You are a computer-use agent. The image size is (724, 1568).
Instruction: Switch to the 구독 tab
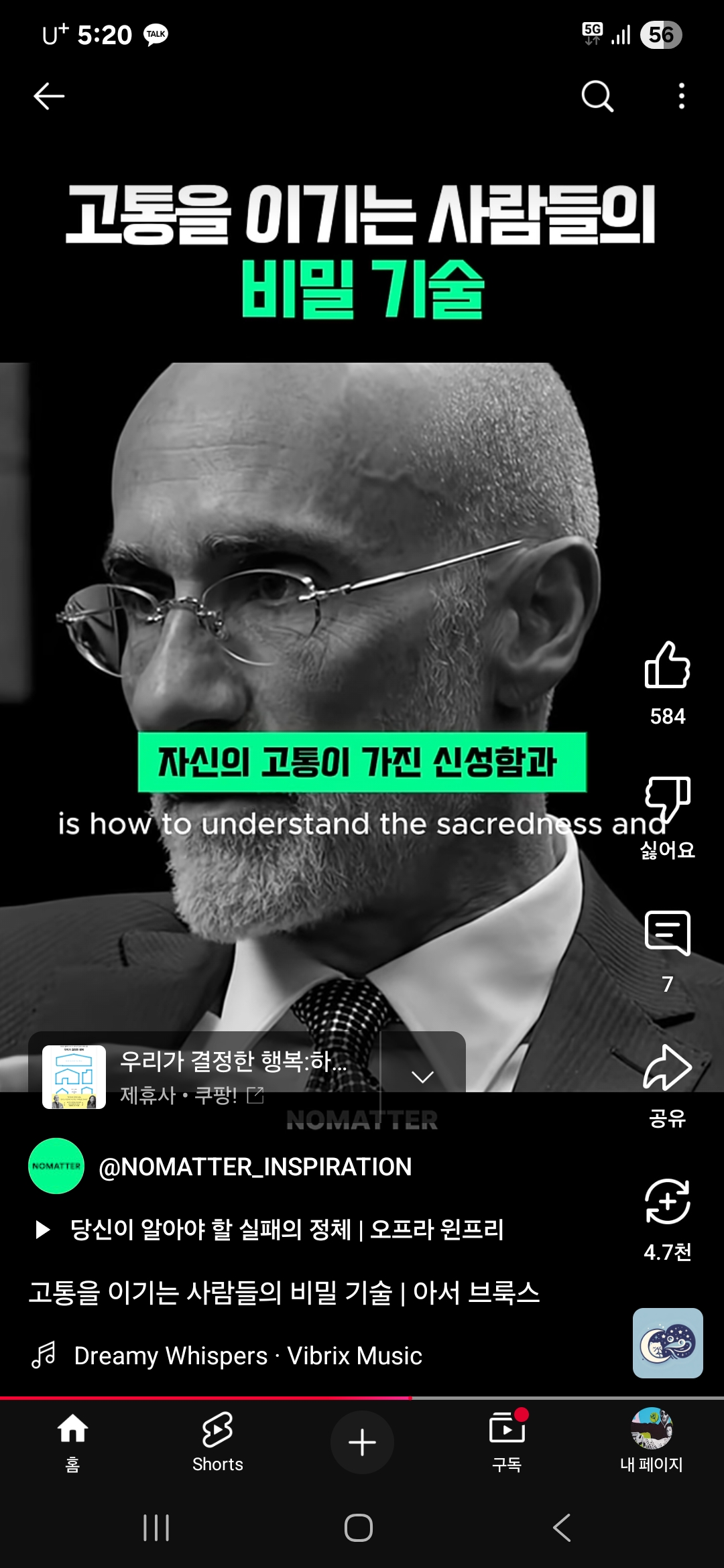[507, 1442]
